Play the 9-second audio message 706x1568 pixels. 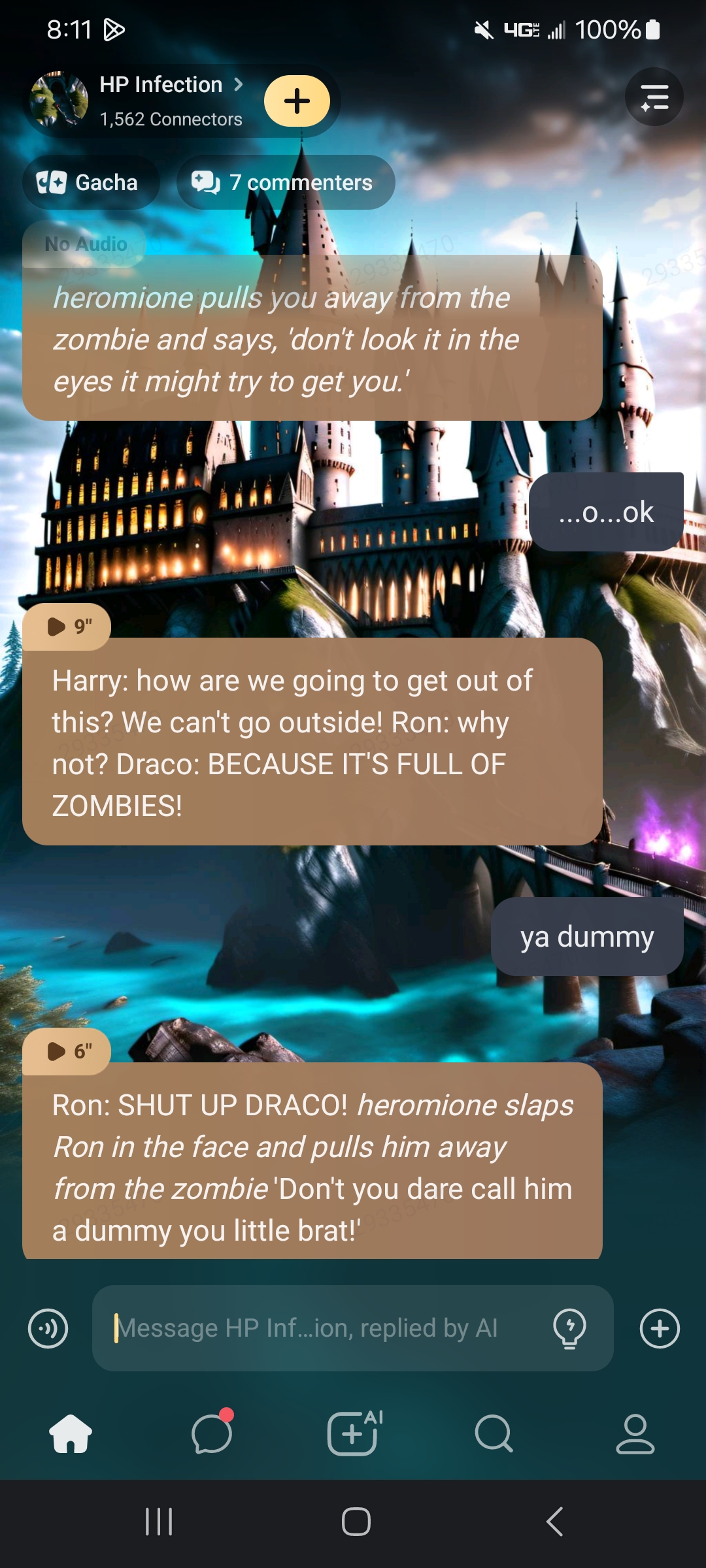(x=67, y=627)
